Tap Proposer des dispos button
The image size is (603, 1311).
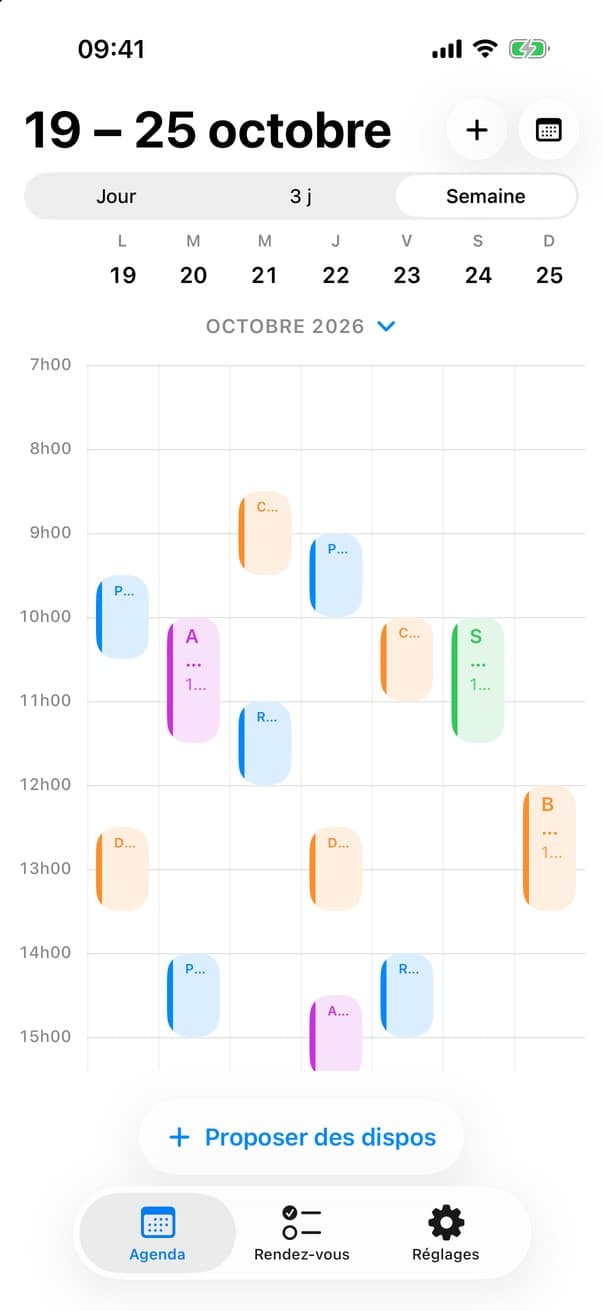click(x=302, y=1137)
